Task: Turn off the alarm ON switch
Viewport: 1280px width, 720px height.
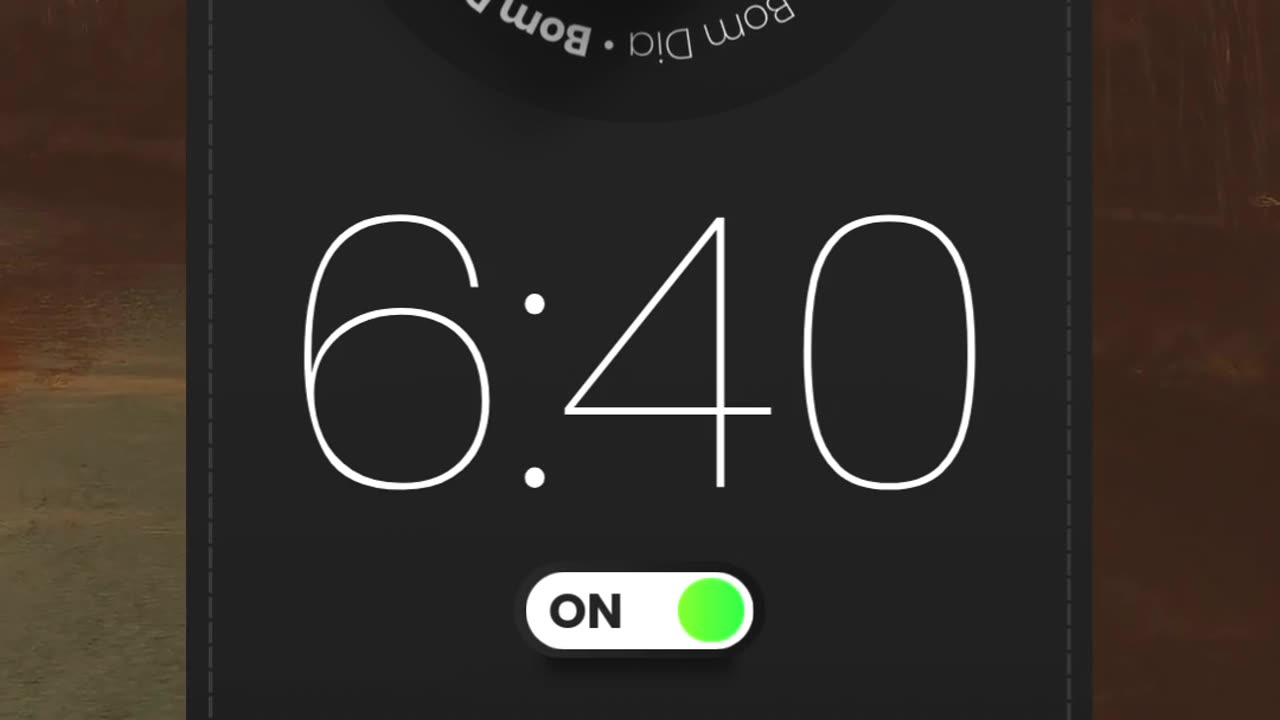Action: (639, 610)
